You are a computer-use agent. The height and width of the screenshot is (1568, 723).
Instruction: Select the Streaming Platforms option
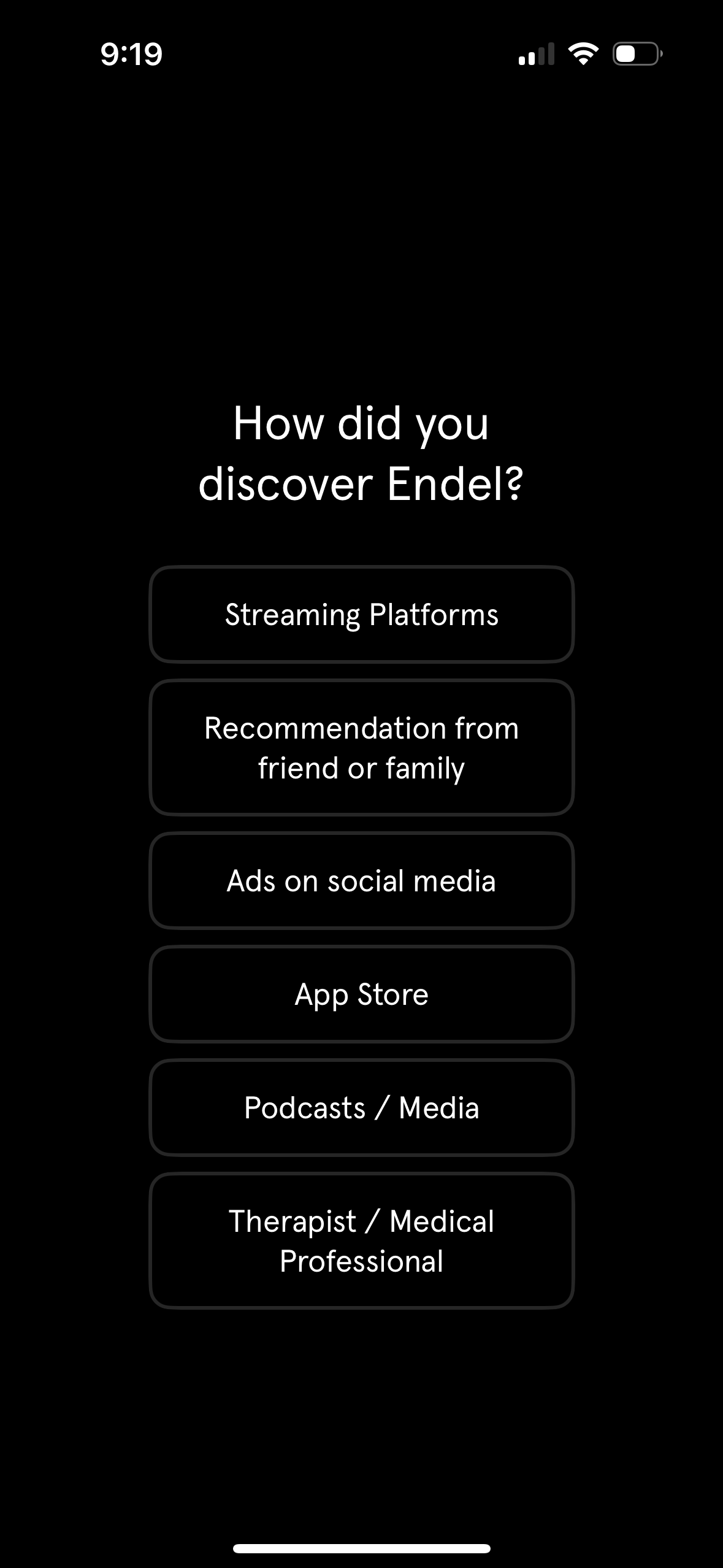(x=361, y=614)
